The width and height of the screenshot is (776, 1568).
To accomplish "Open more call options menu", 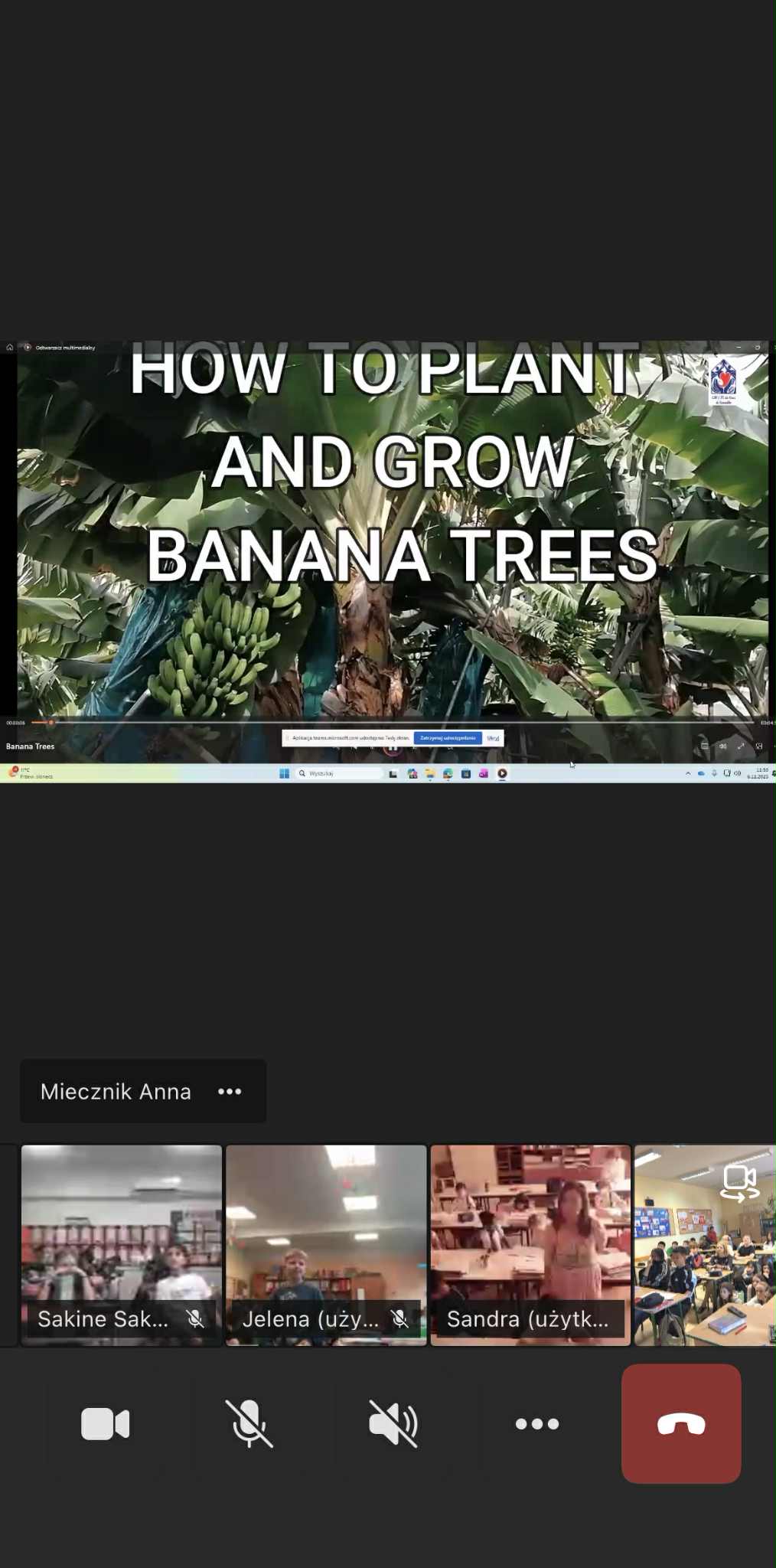I will (536, 1423).
